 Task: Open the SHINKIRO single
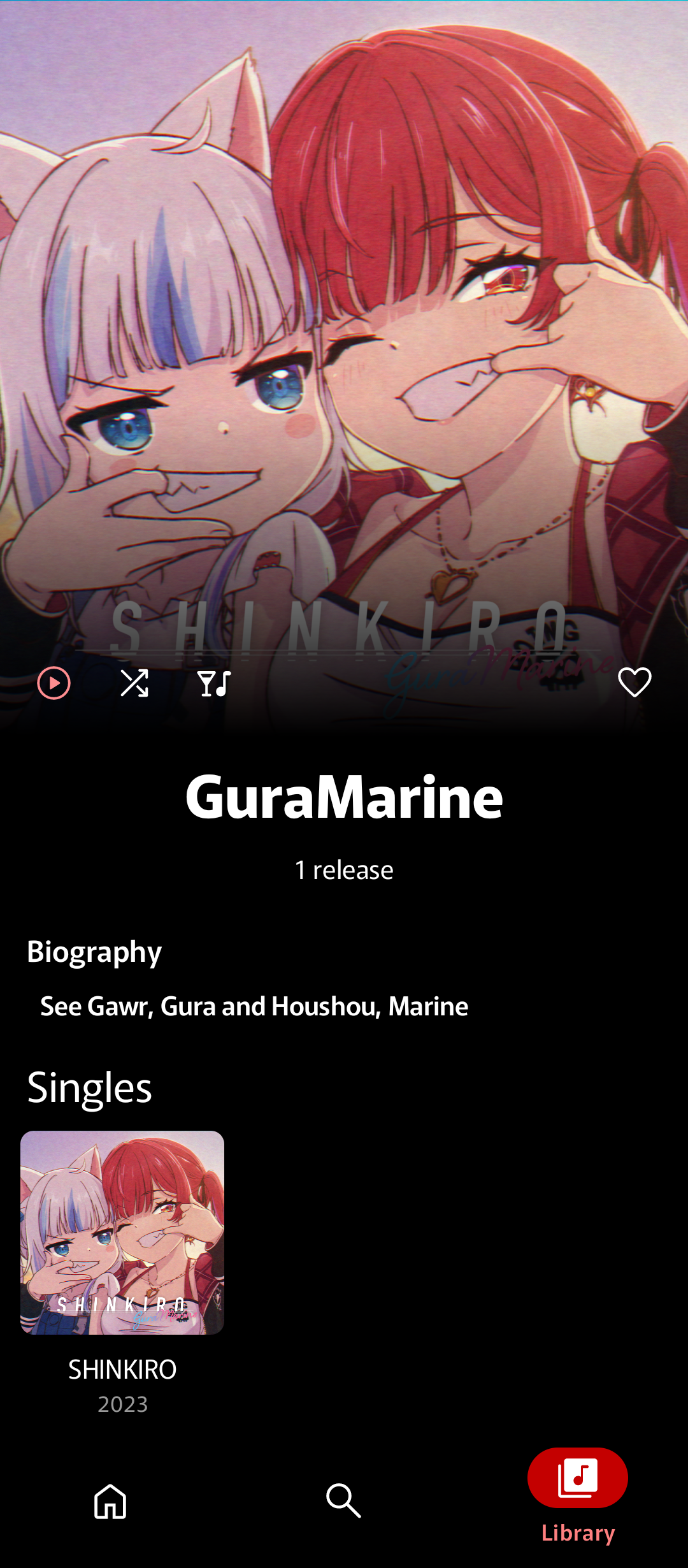(x=122, y=1233)
